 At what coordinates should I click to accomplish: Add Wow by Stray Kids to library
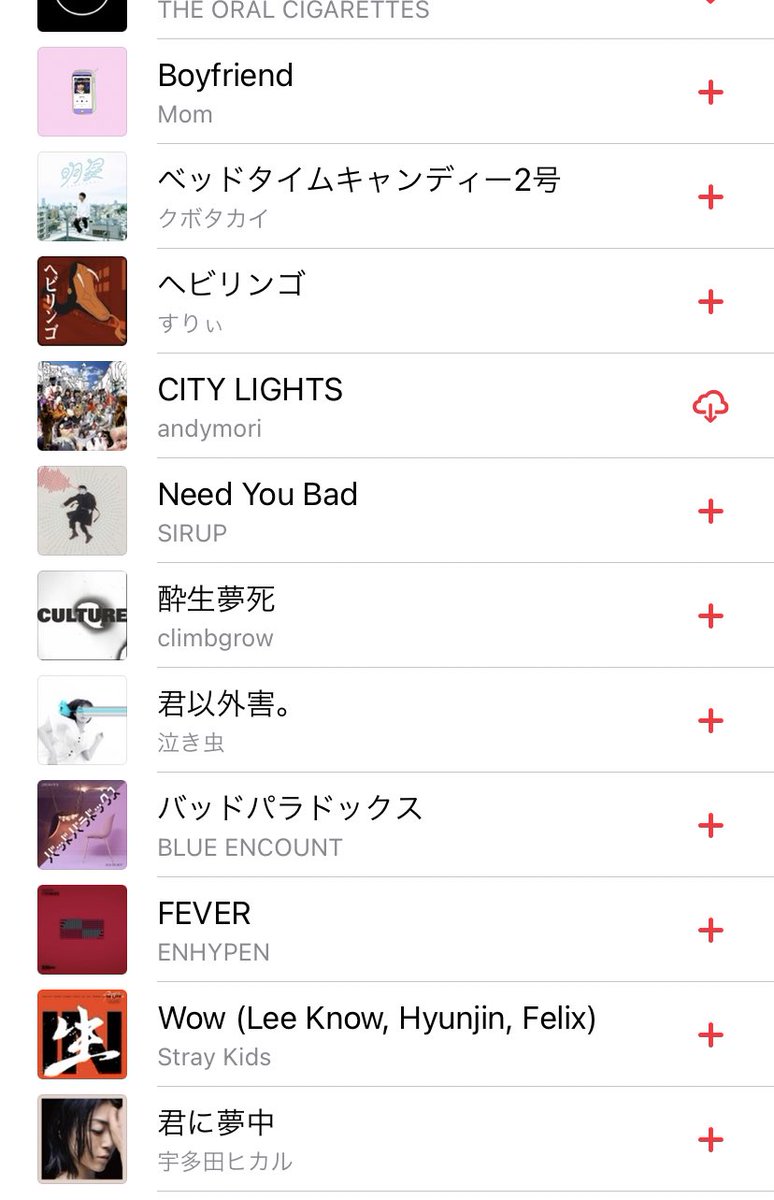[x=710, y=1035]
